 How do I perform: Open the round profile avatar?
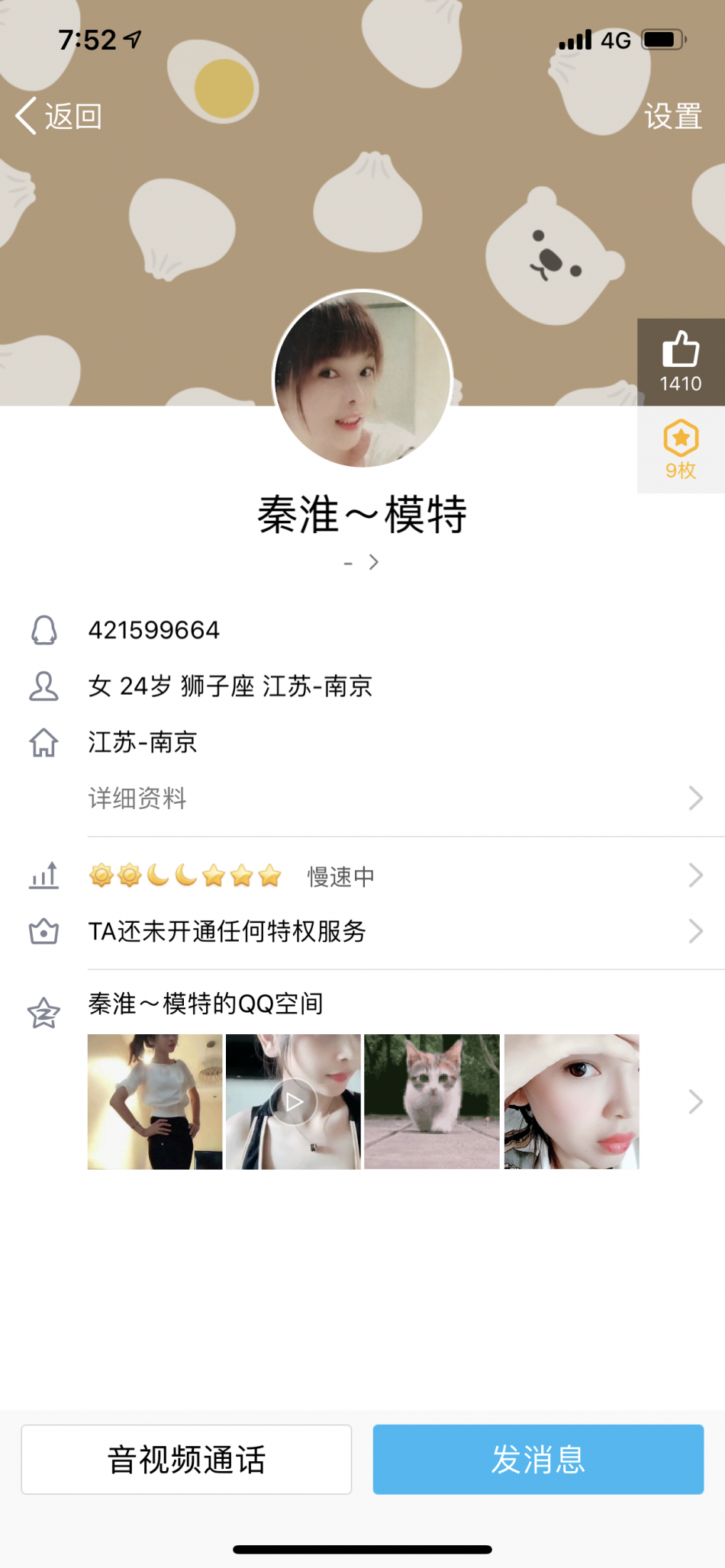coord(362,378)
